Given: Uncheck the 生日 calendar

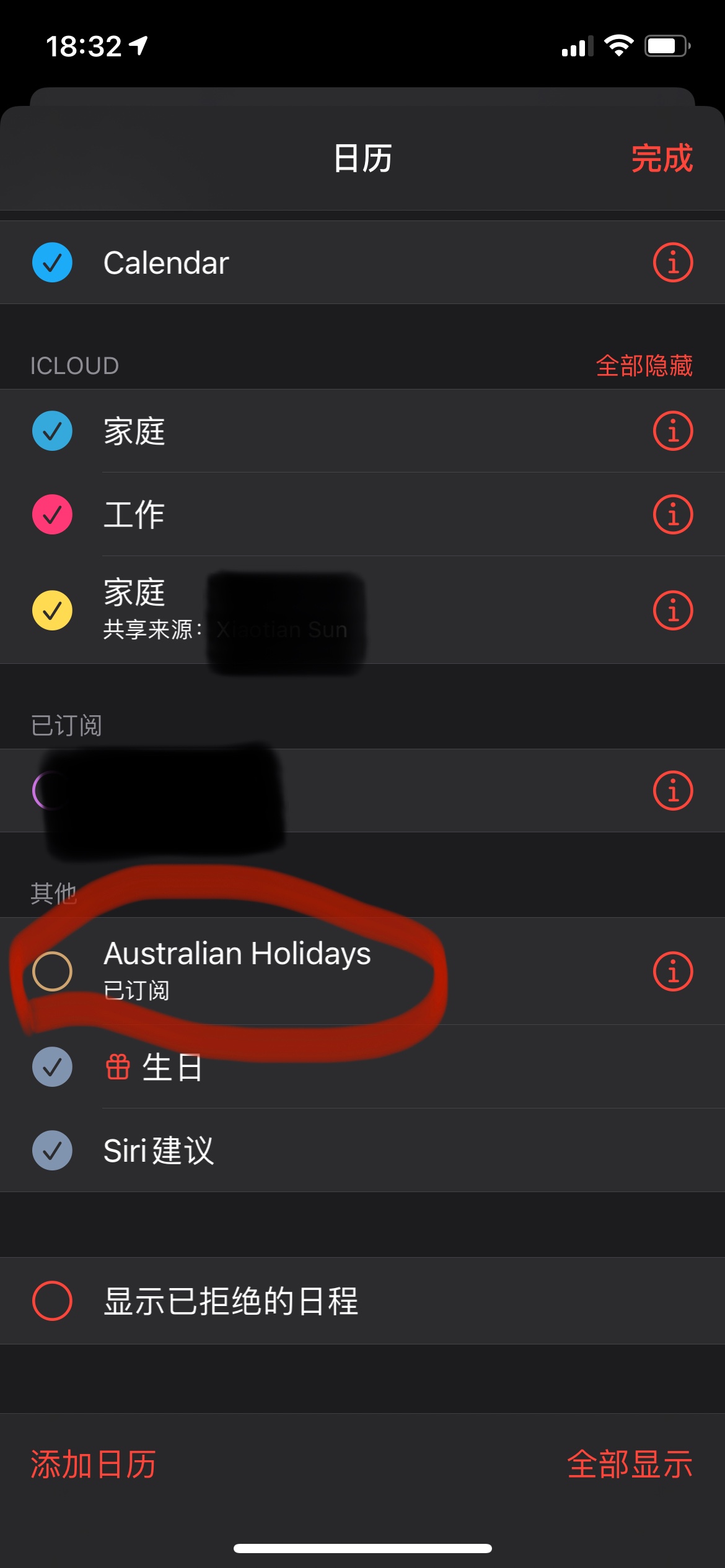Looking at the screenshot, I should point(53,1067).
